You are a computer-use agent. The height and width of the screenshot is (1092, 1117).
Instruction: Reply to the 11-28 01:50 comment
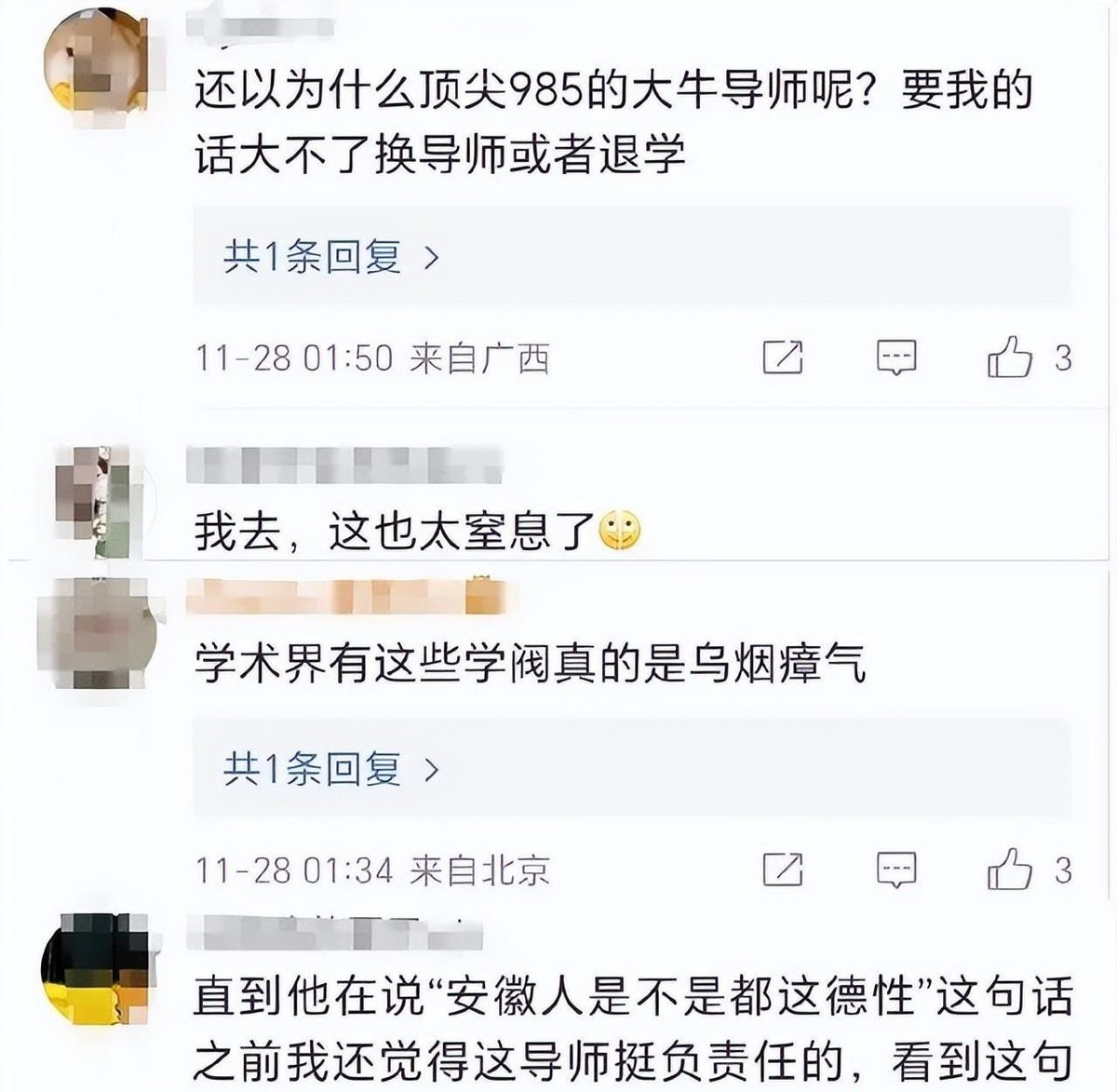(x=896, y=357)
